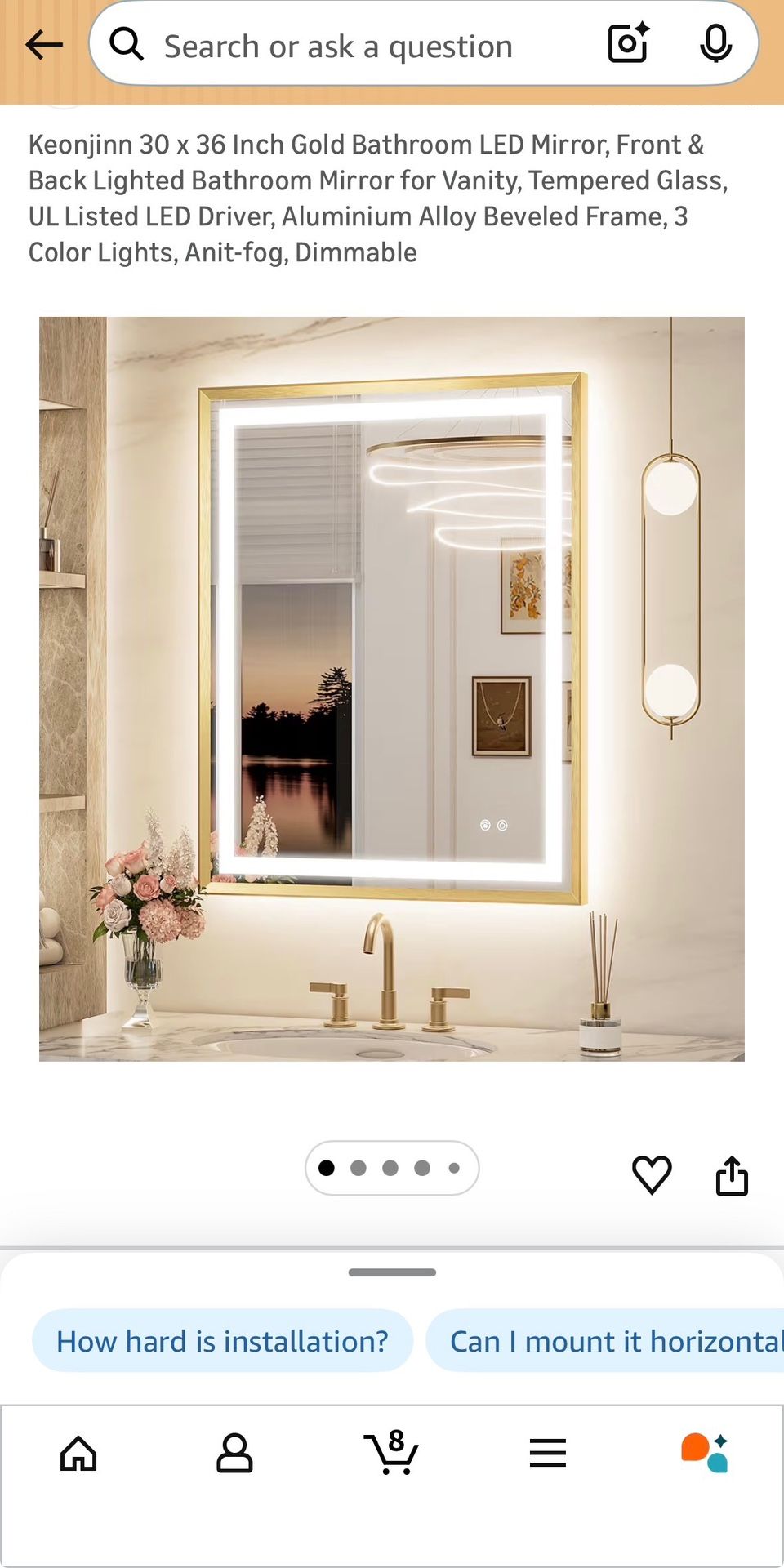Image resolution: width=784 pixels, height=1568 pixels.
Task: Go back using the arrow icon
Action: coord(44,45)
